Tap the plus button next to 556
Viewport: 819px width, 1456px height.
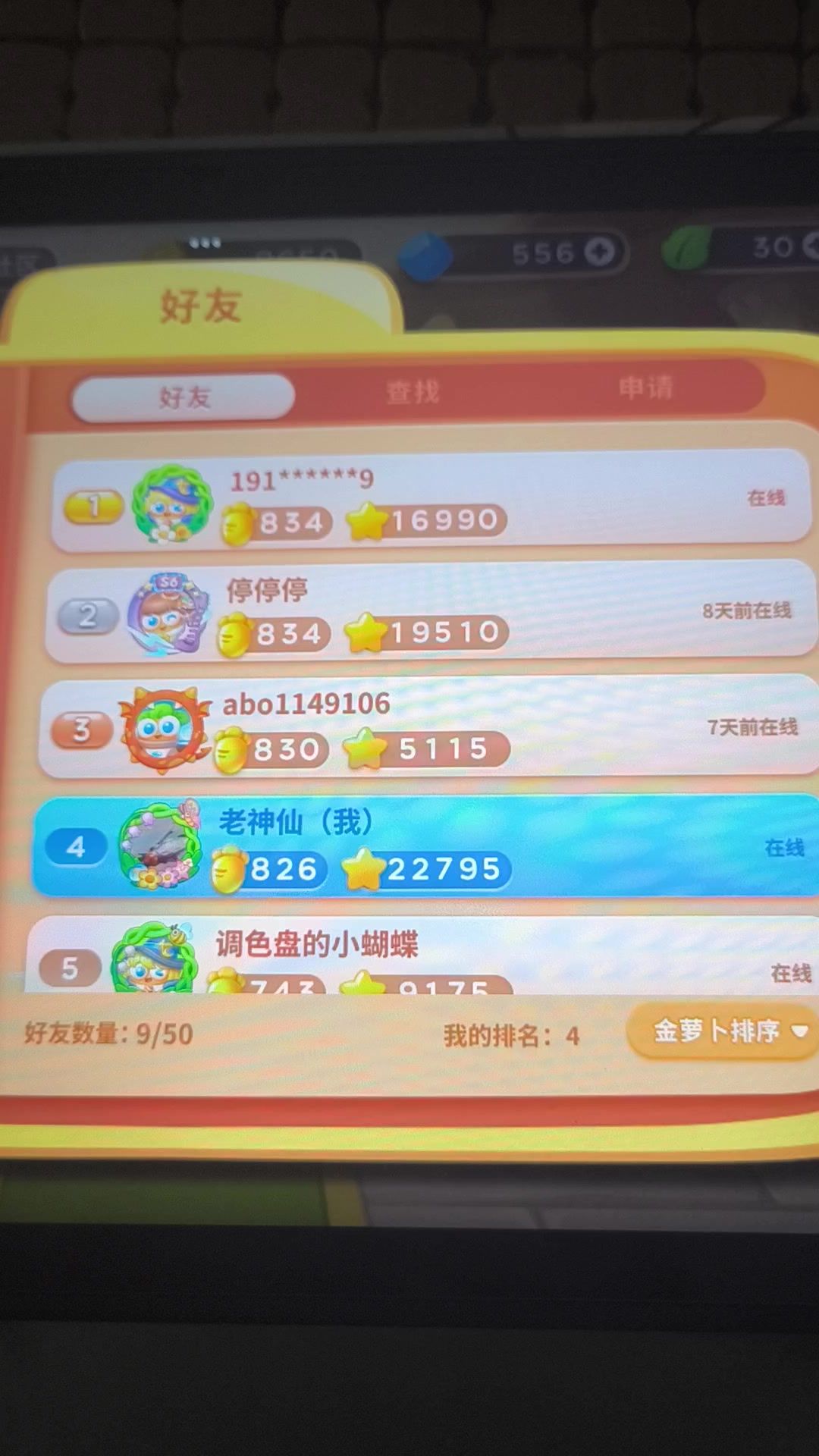coord(600,252)
